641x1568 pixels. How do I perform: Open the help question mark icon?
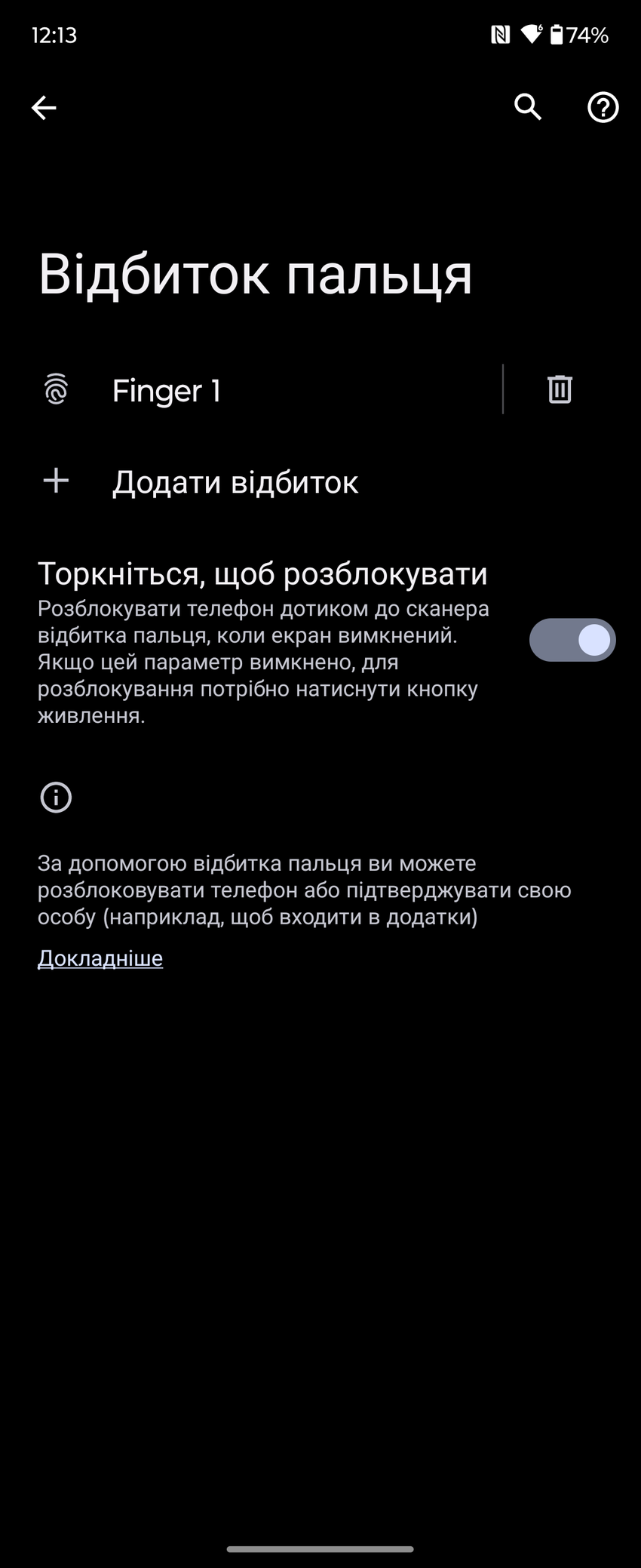[x=603, y=108]
